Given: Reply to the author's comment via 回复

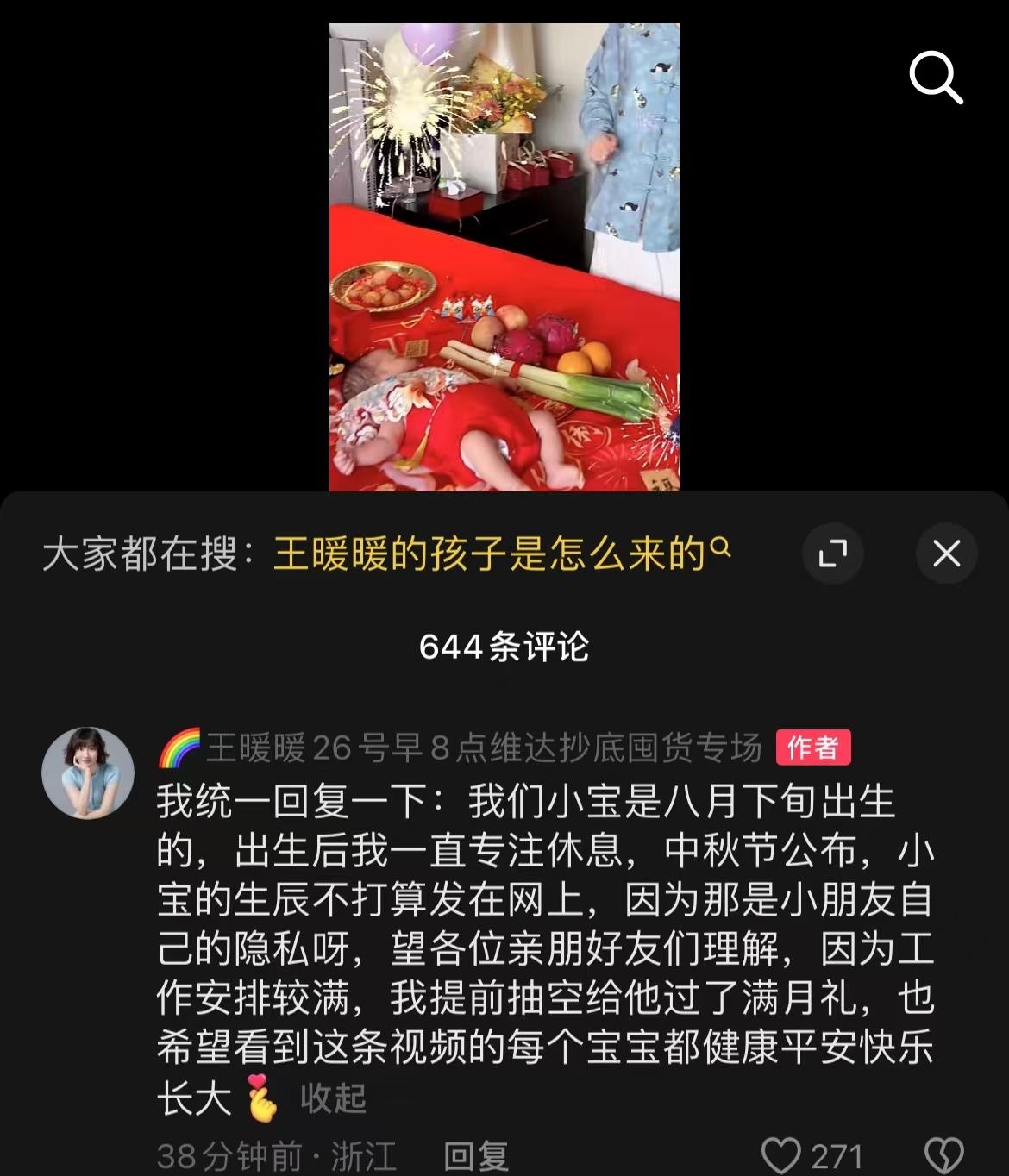Looking at the screenshot, I should point(475,1156).
